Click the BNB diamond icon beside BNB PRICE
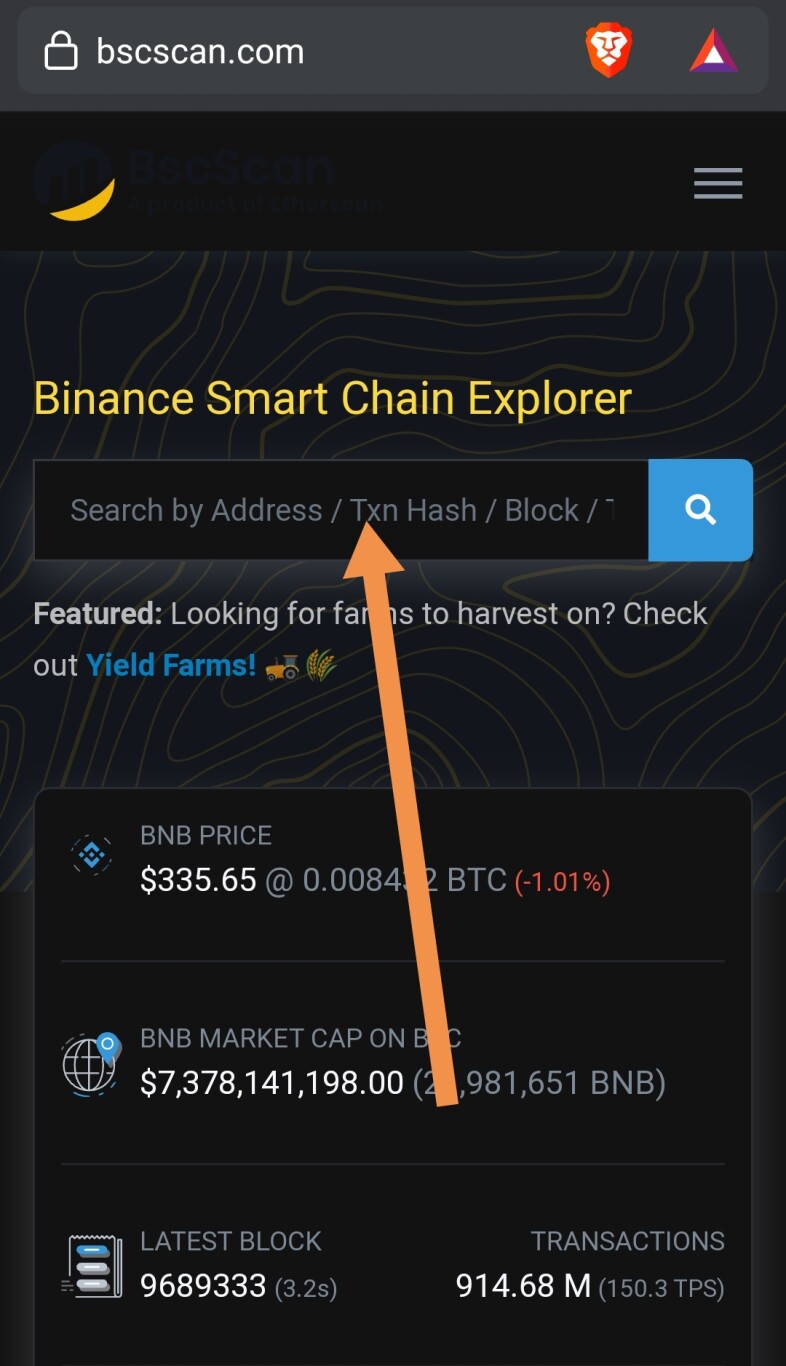Screen dimensions: 786x1366 pyautogui.click(x=90, y=855)
